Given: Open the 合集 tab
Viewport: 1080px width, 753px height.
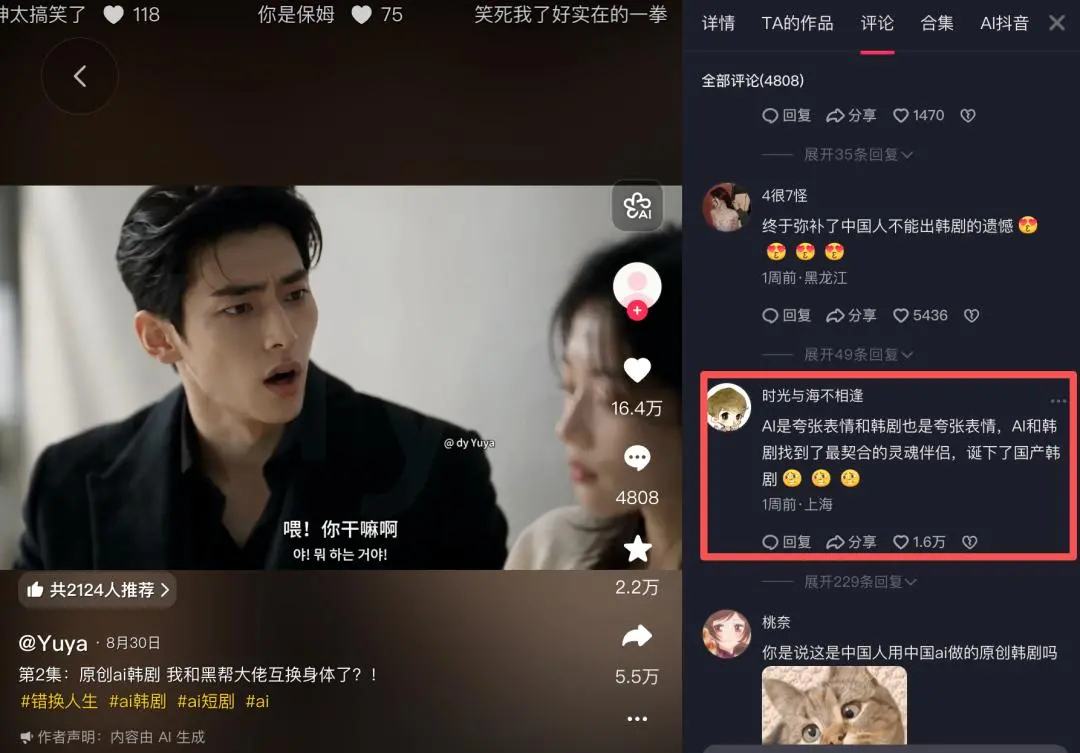Looking at the screenshot, I should coord(937,23).
